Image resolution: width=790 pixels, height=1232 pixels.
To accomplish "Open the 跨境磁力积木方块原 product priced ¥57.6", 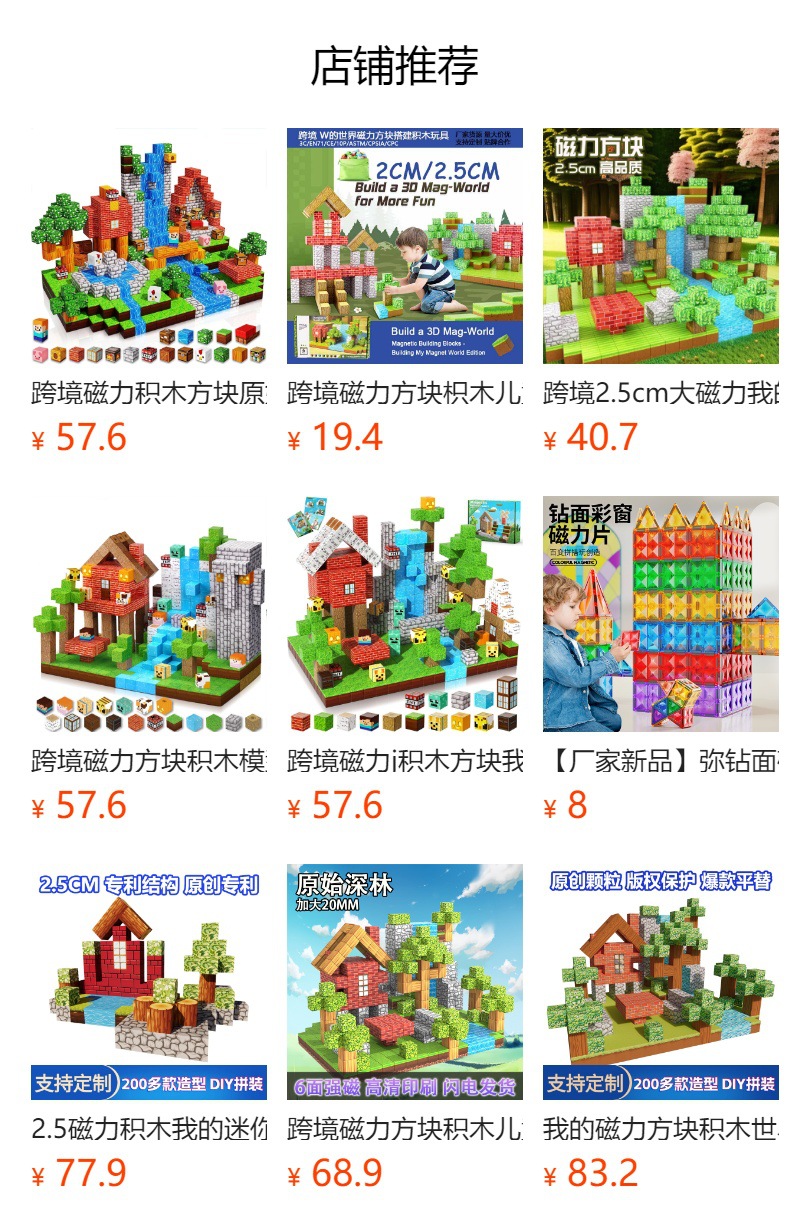I will [149, 246].
